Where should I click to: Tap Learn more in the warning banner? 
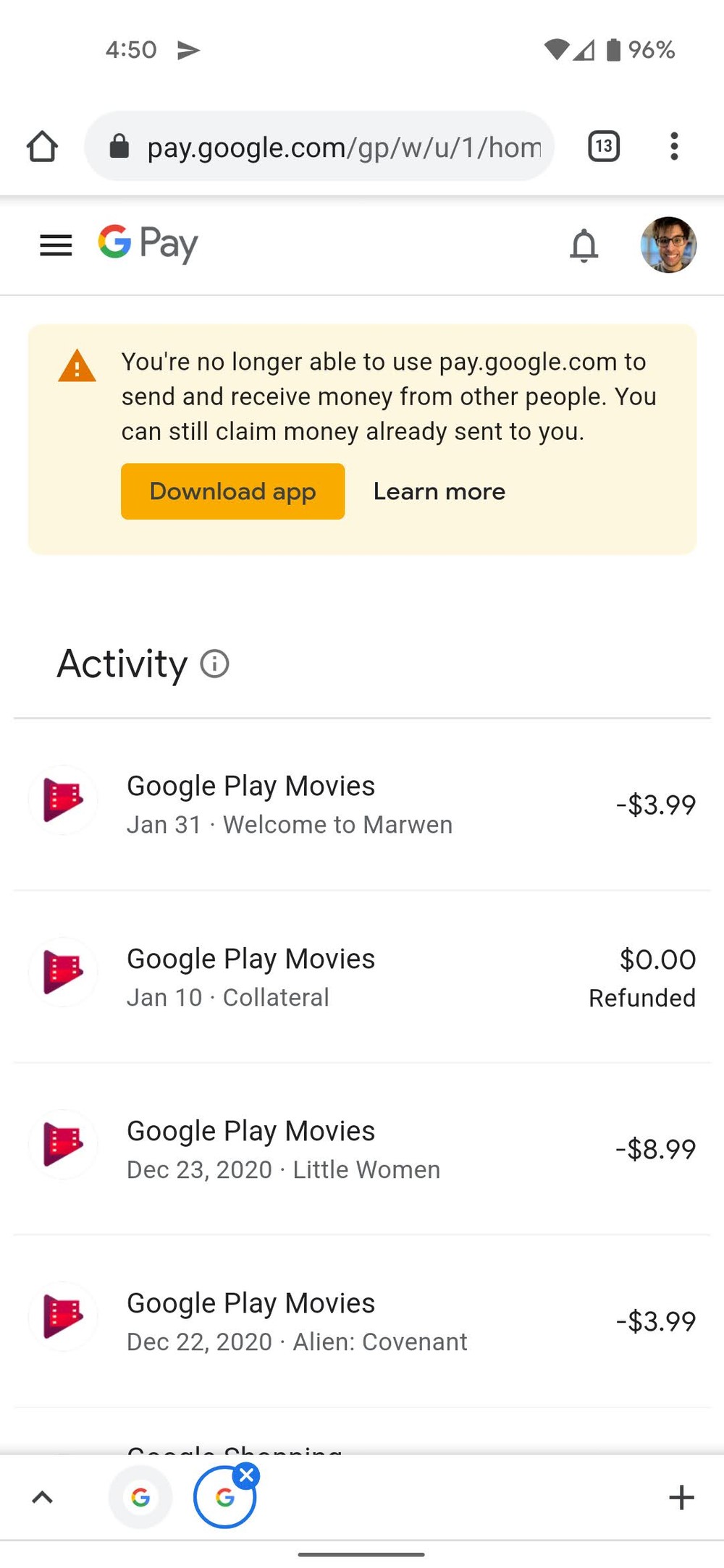point(439,491)
